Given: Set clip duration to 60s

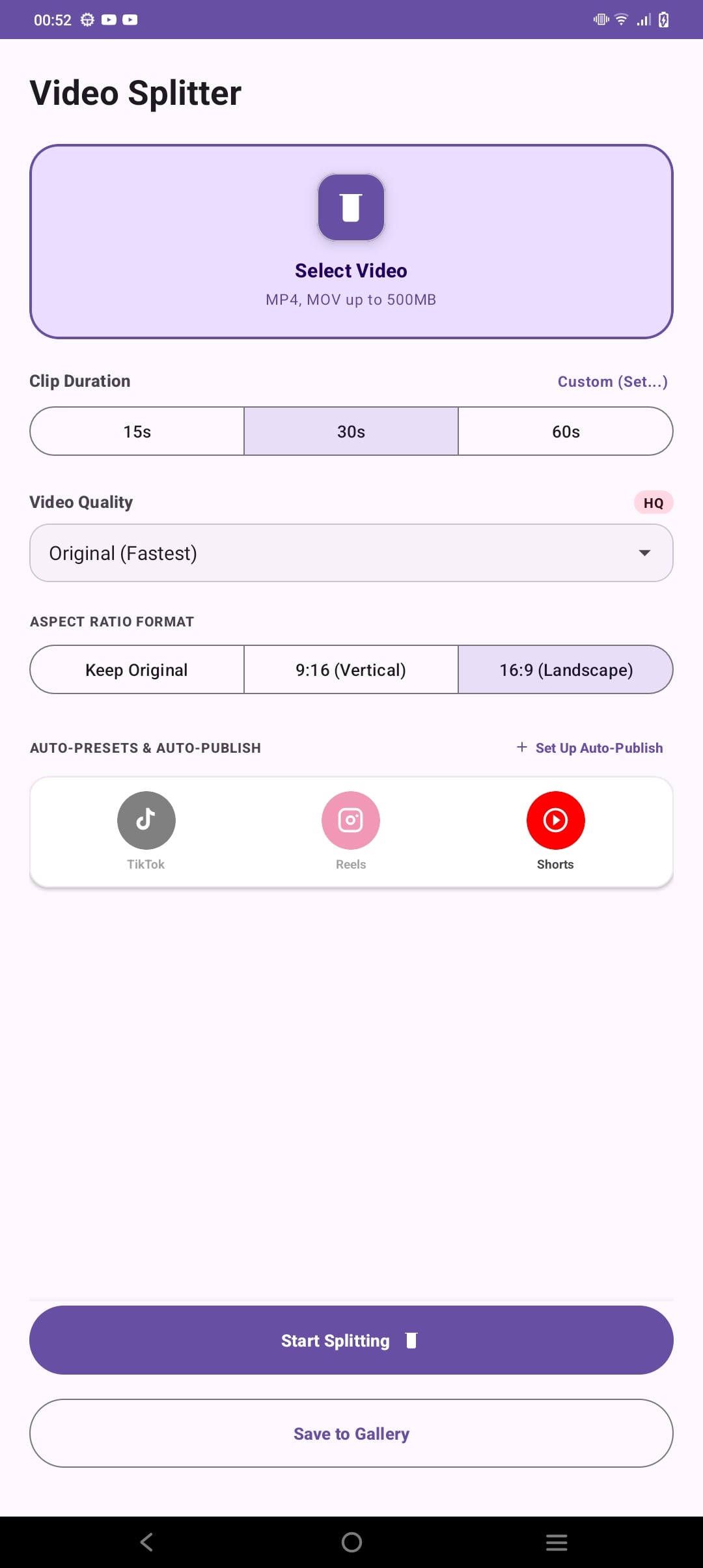Looking at the screenshot, I should pos(566,431).
